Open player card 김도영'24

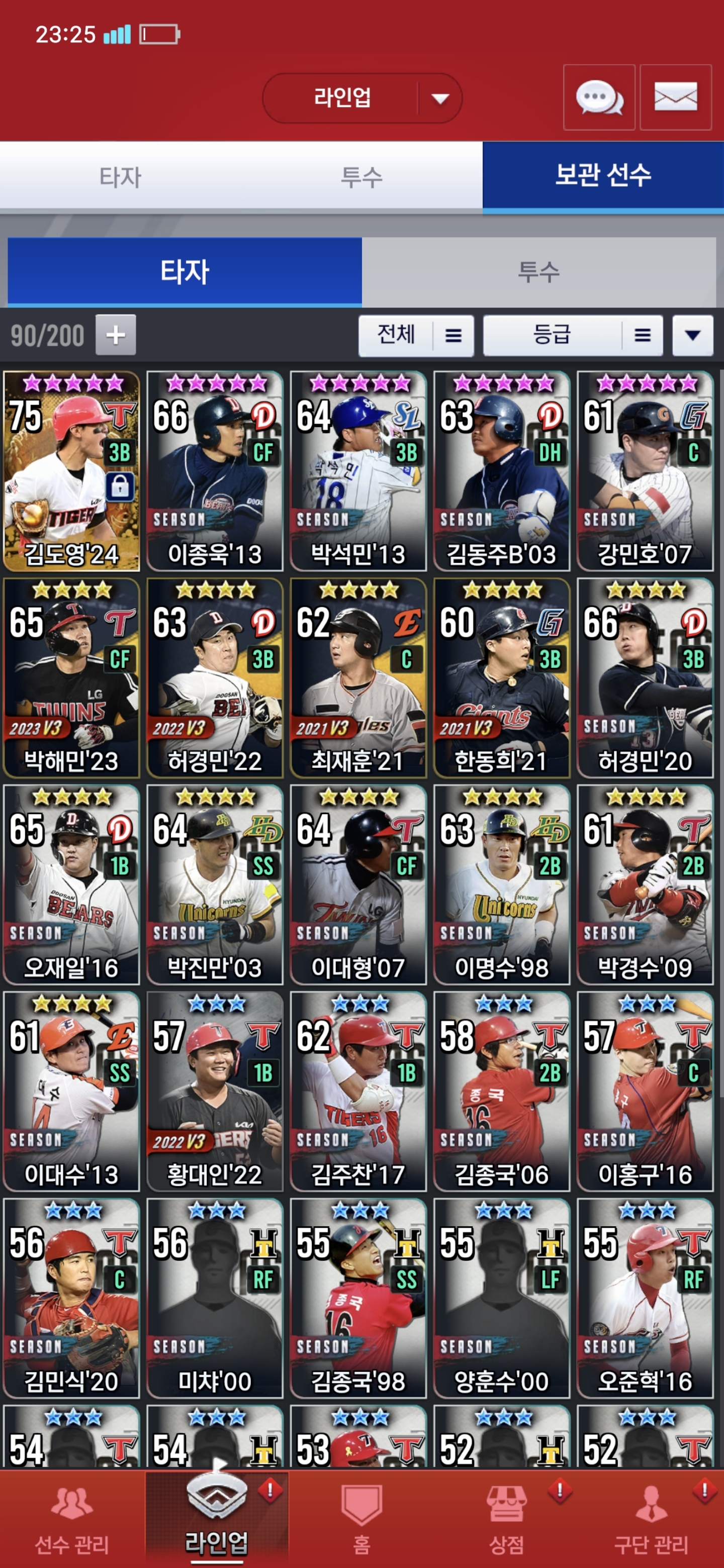71,470
